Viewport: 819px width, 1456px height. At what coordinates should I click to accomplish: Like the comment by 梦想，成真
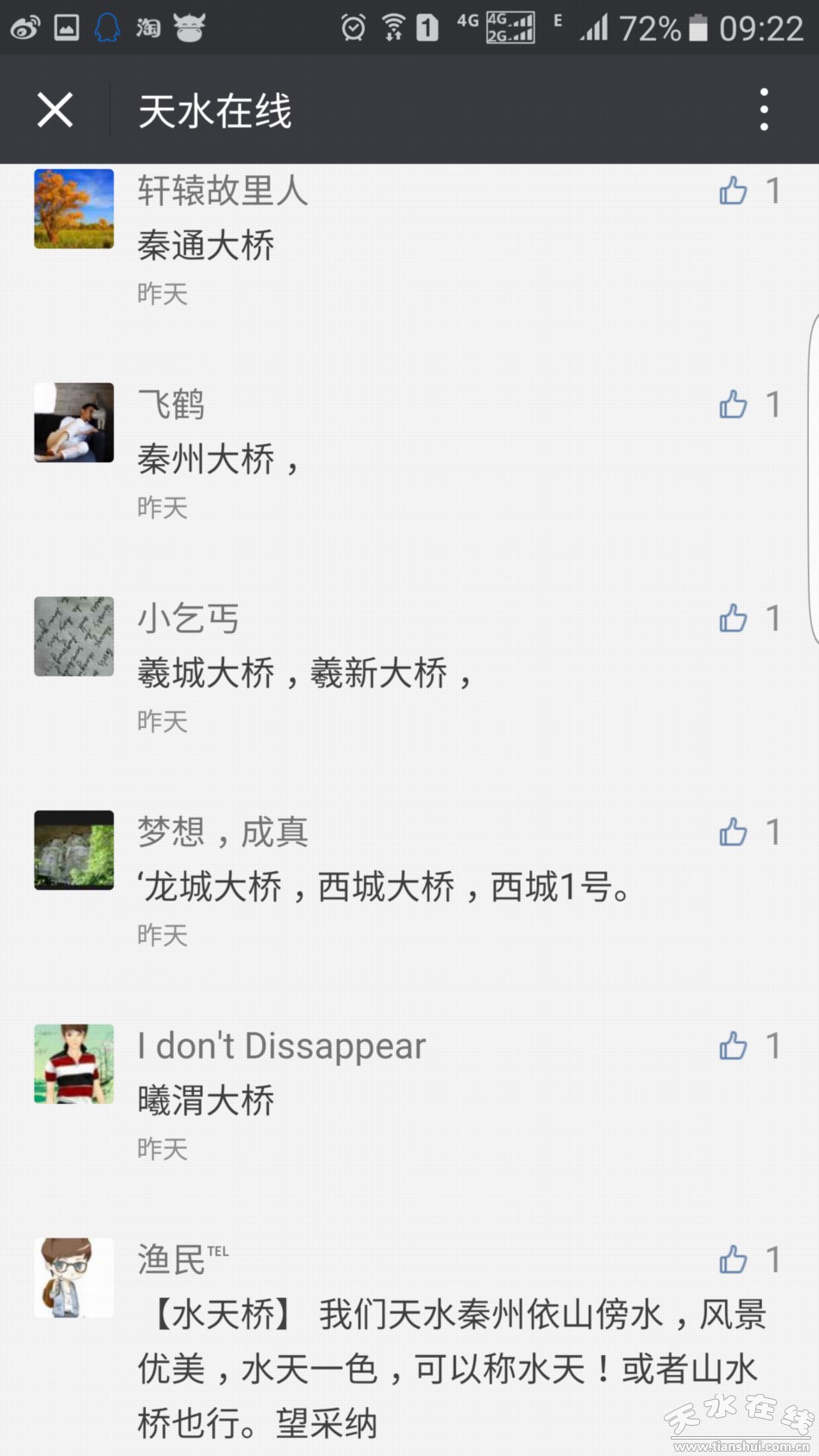[734, 832]
